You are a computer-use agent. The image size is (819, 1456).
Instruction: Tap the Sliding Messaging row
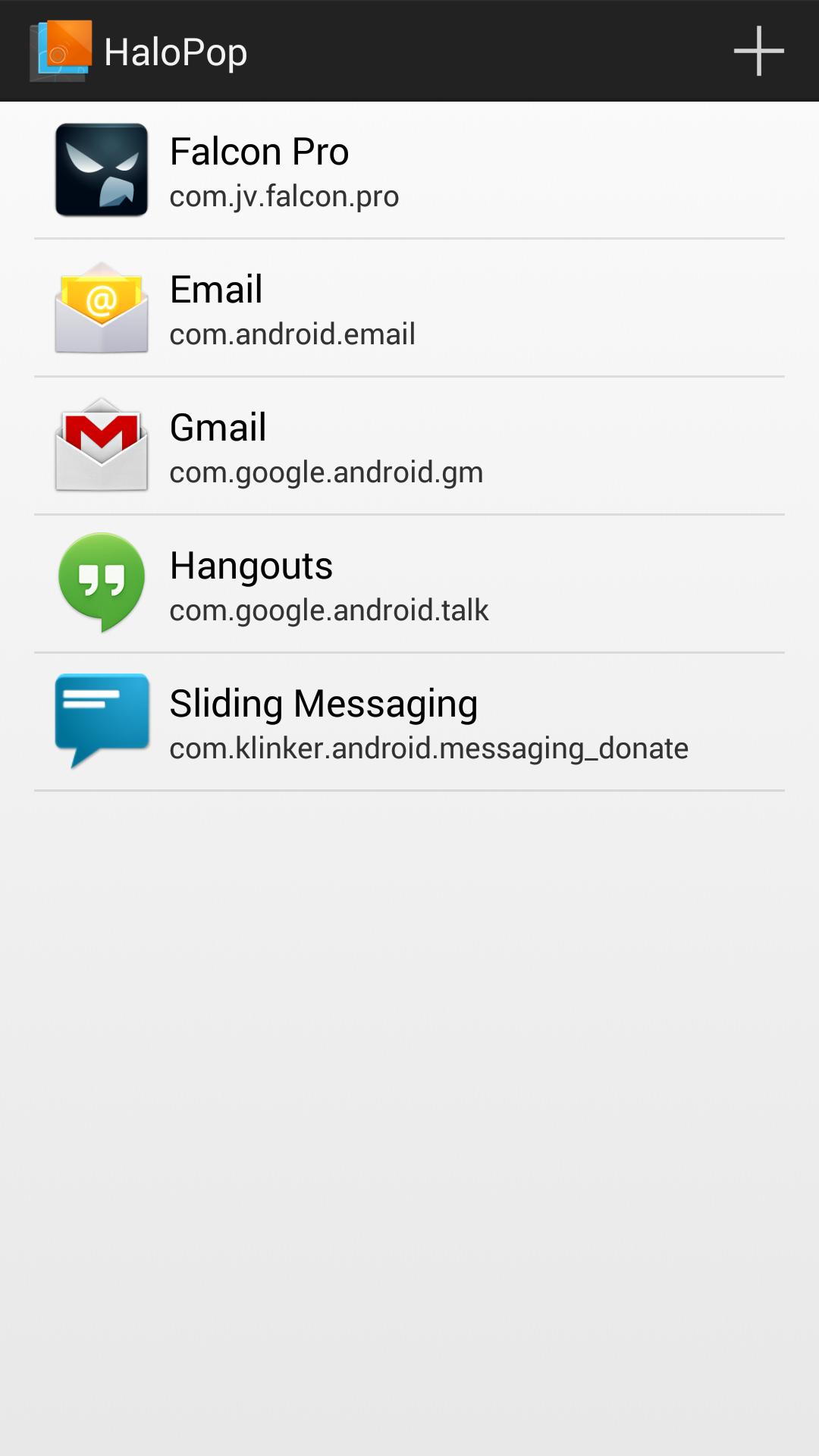point(409,723)
